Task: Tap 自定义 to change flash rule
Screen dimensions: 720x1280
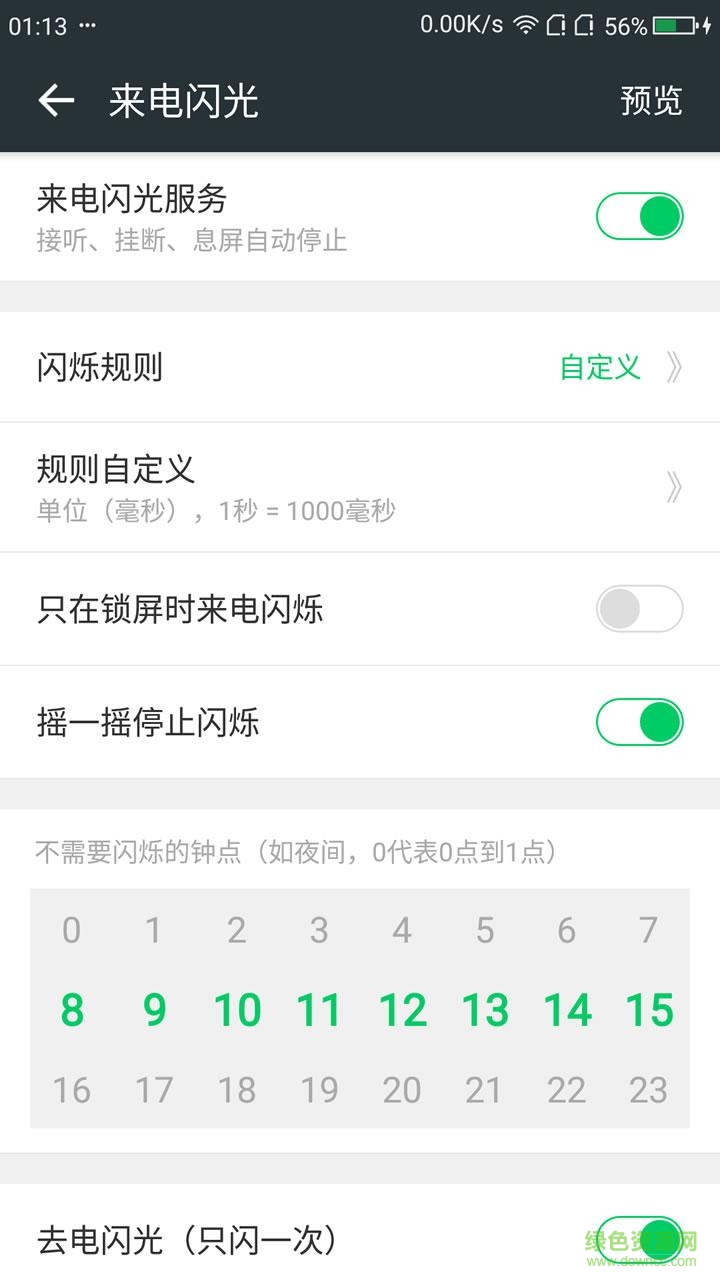Action: coord(600,368)
